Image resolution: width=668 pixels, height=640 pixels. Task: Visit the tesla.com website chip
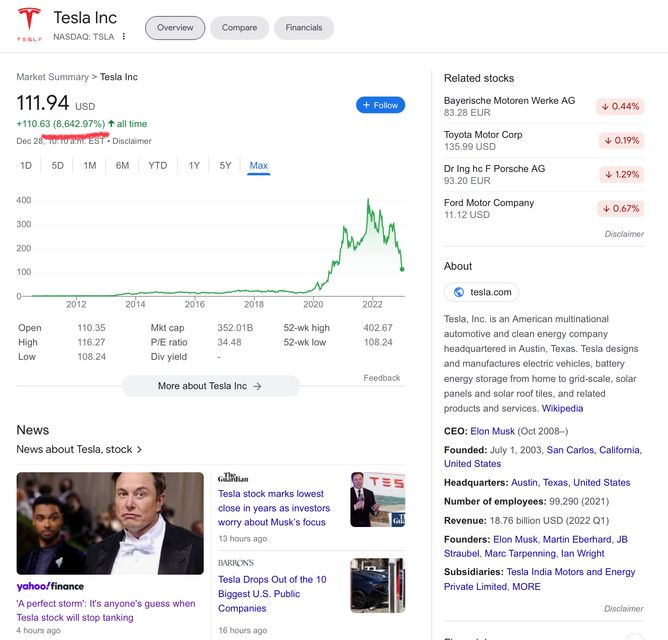[x=481, y=292]
